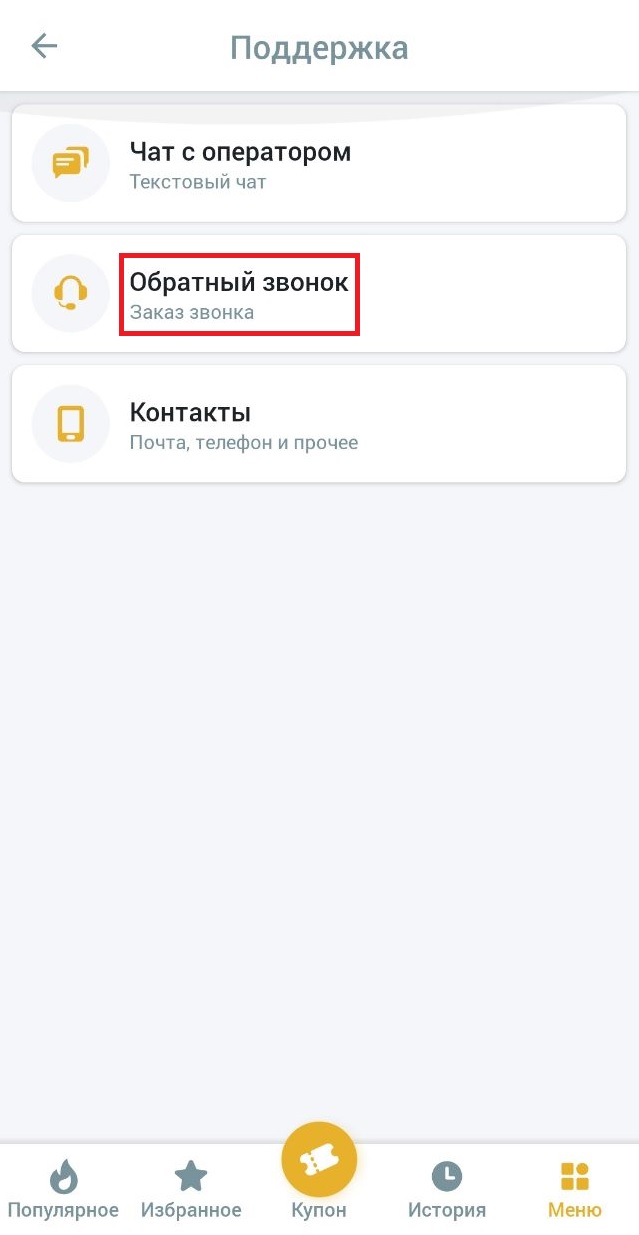Switch to the Избранное tab
This screenshot has height=1235, width=639.
[x=191, y=1188]
